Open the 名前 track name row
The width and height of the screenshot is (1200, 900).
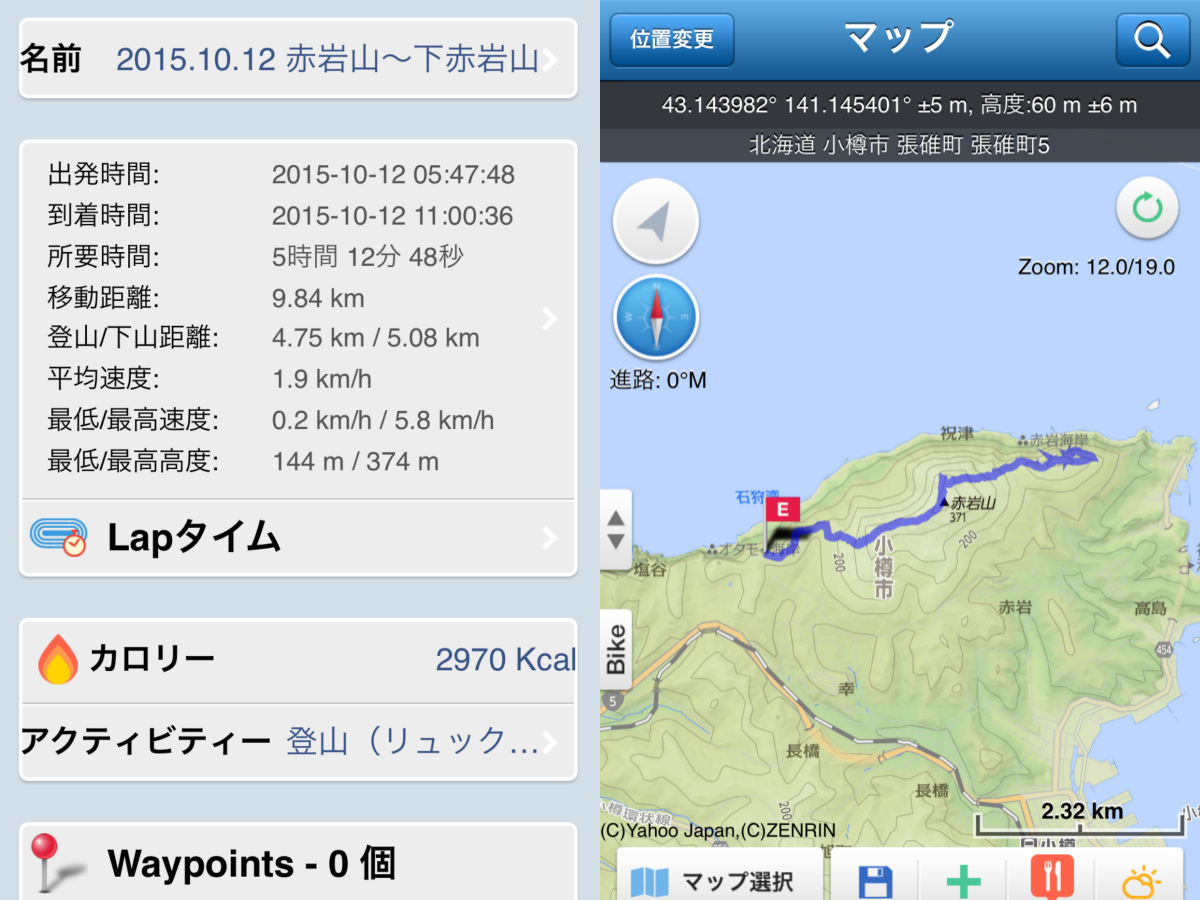(x=298, y=60)
